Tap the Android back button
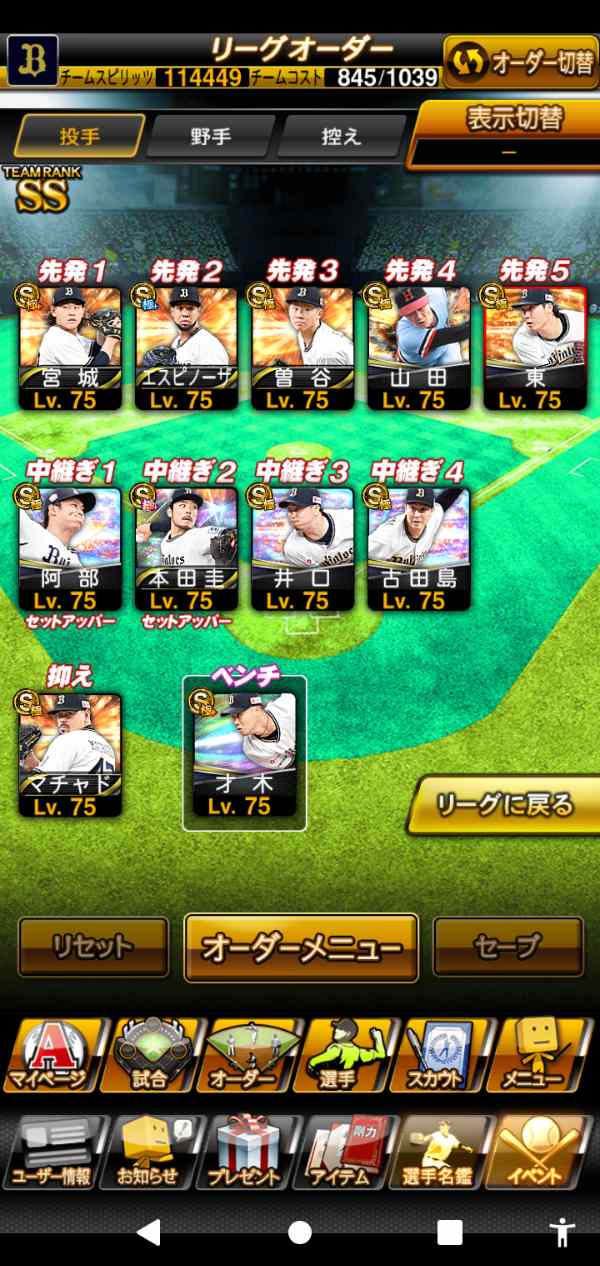Image resolution: width=600 pixels, height=1266 pixels. 149,1232
